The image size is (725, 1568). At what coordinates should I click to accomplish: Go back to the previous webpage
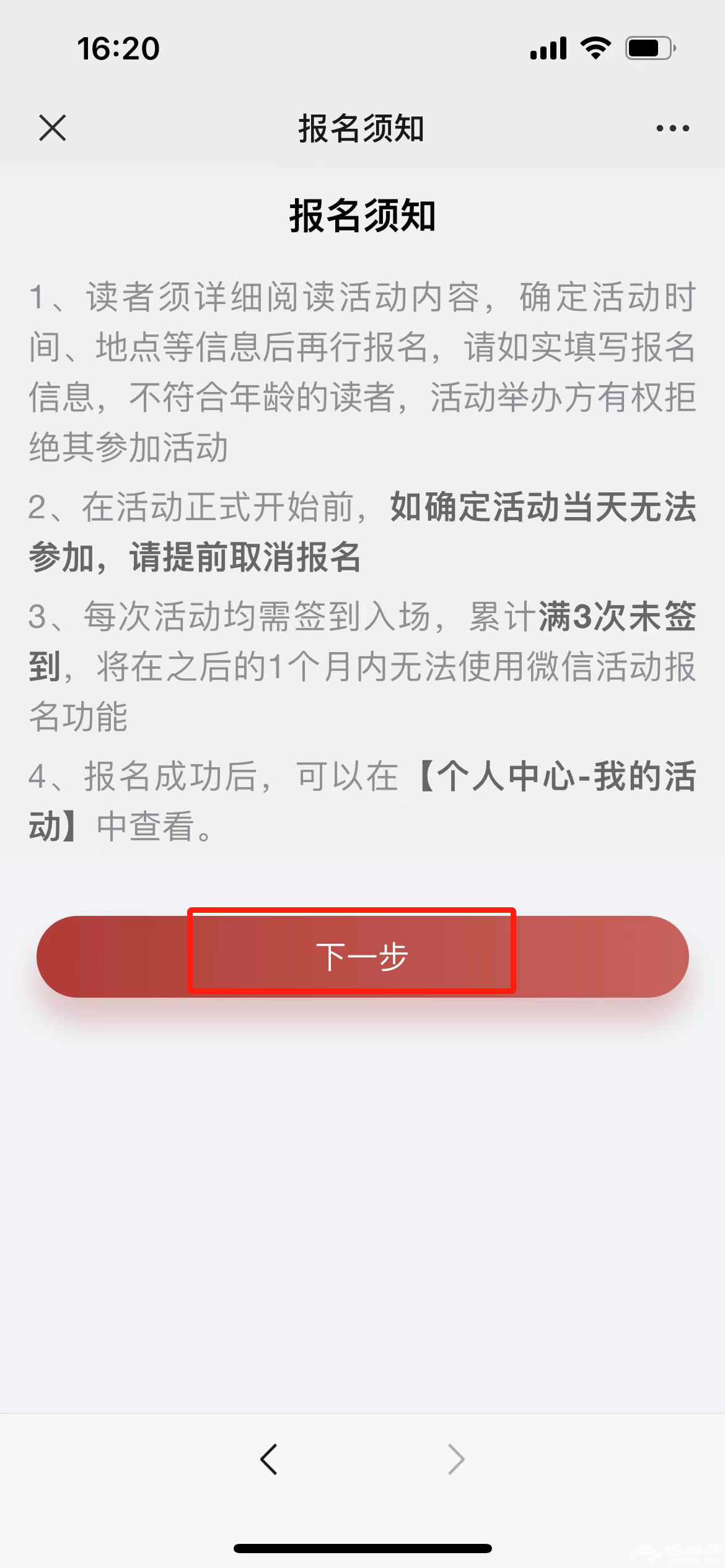[x=269, y=1459]
